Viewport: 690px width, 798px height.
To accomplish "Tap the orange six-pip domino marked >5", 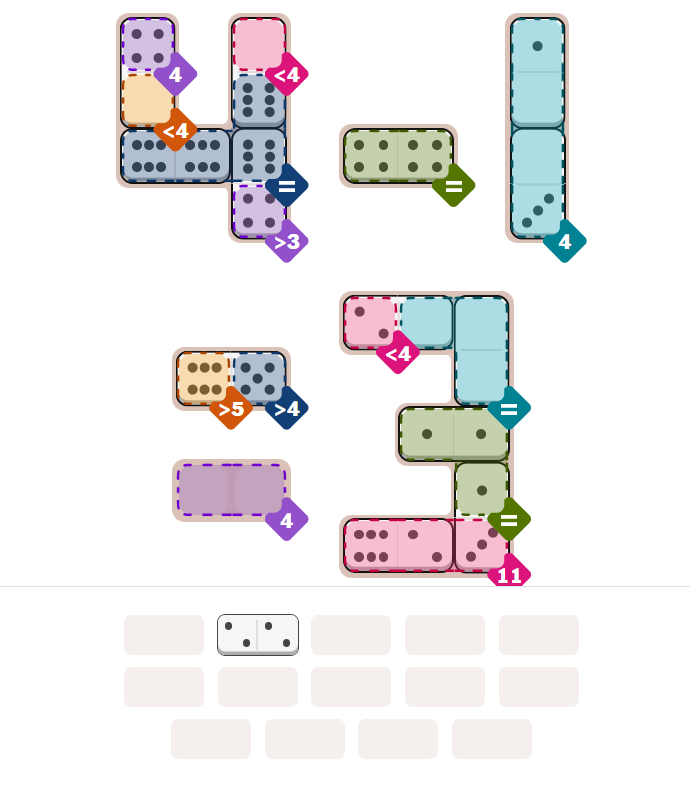I will tap(204, 378).
